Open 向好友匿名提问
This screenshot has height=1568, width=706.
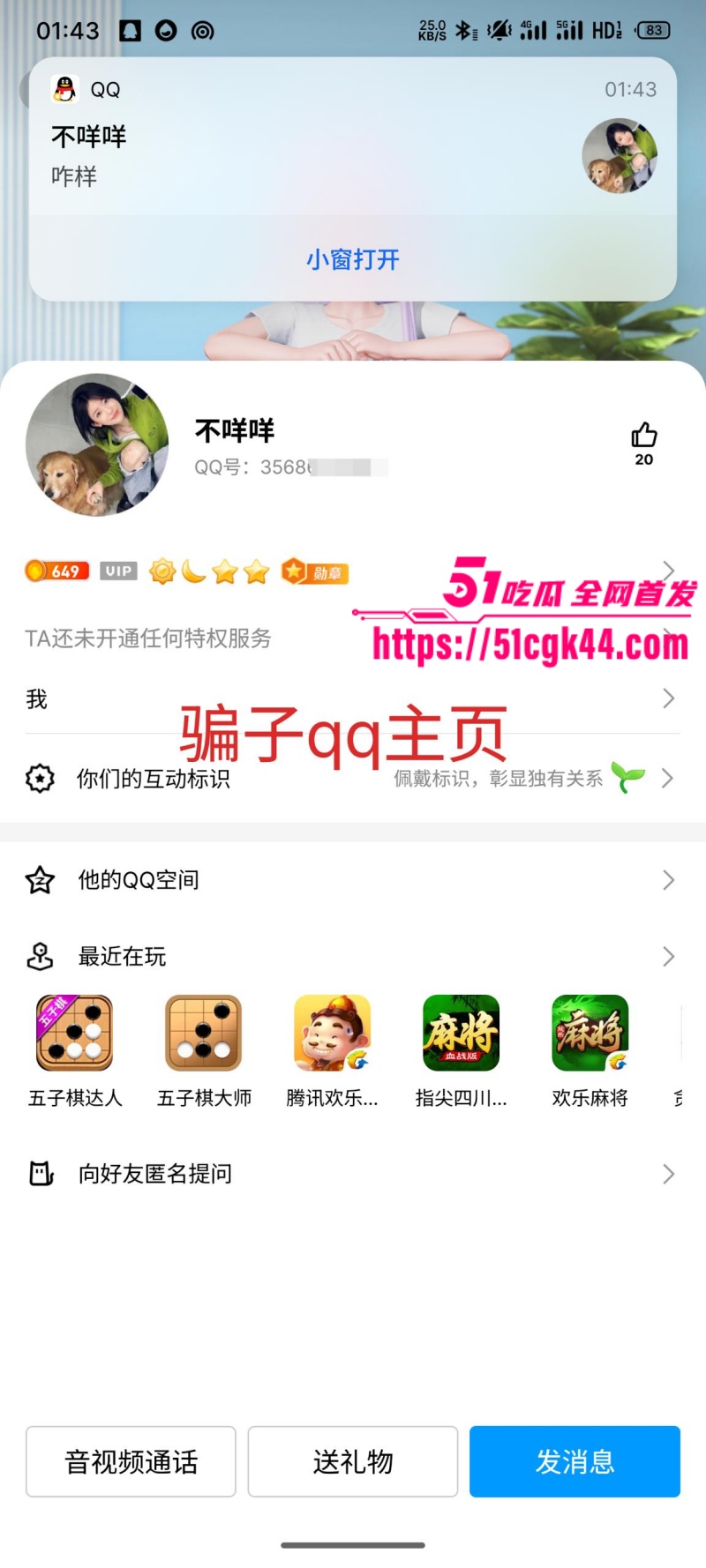pyautogui.click(x=353, y=1173)
